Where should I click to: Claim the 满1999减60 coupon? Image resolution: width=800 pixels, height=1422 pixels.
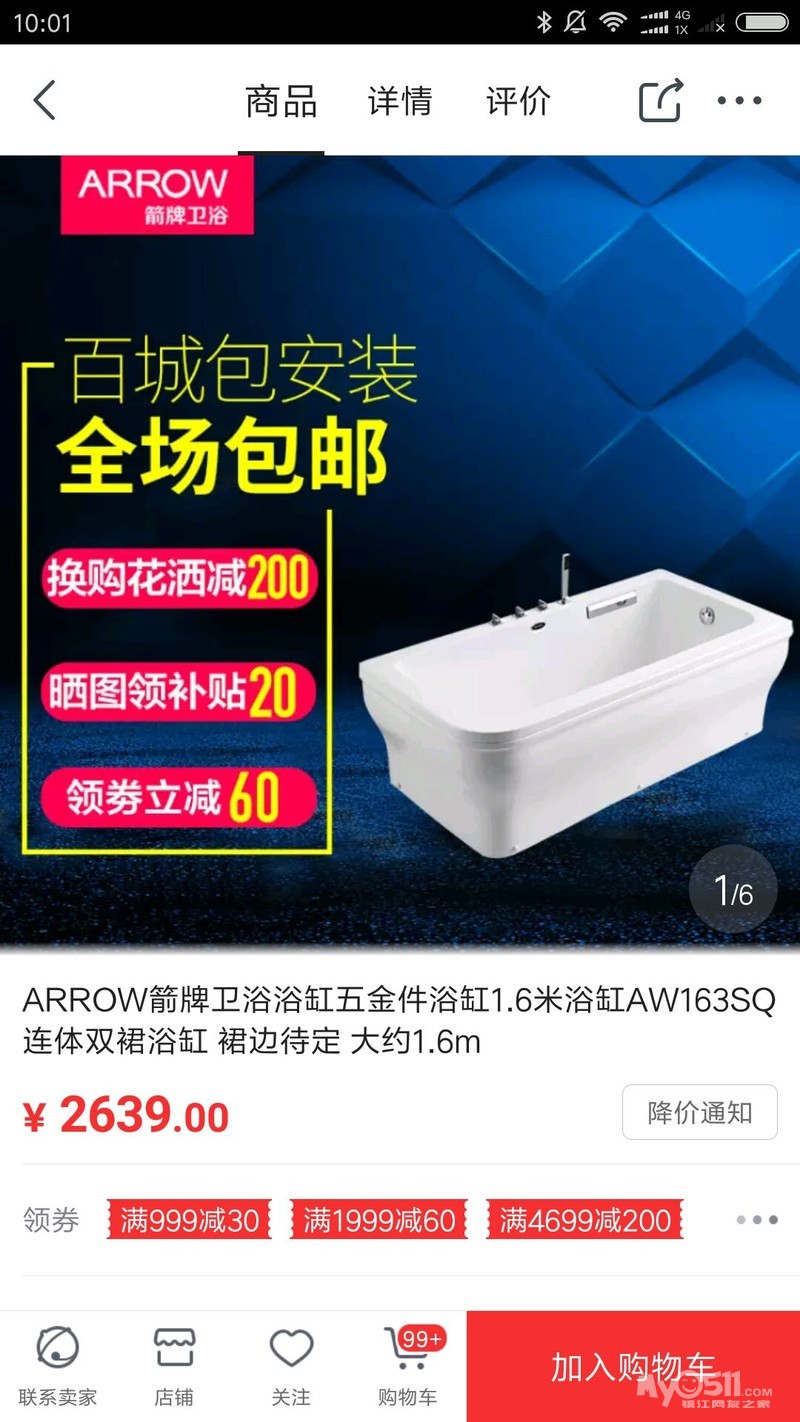point(378,1220)
